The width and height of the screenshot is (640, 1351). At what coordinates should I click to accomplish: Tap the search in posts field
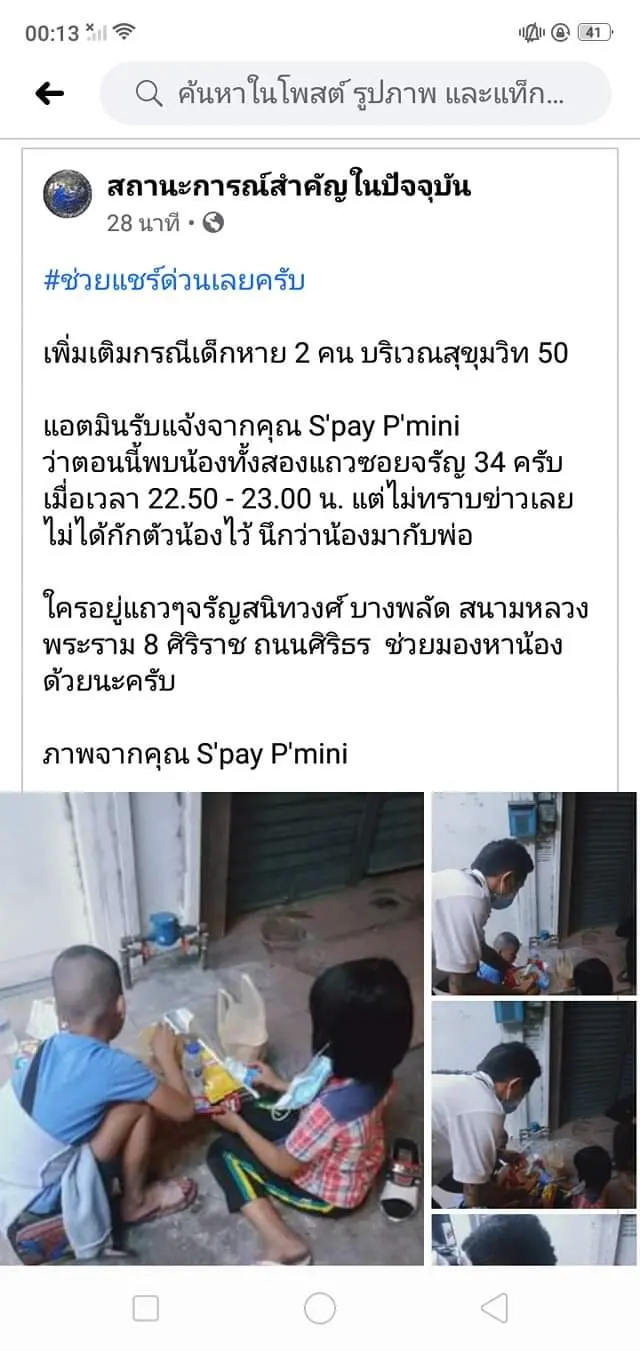[355, 94]
